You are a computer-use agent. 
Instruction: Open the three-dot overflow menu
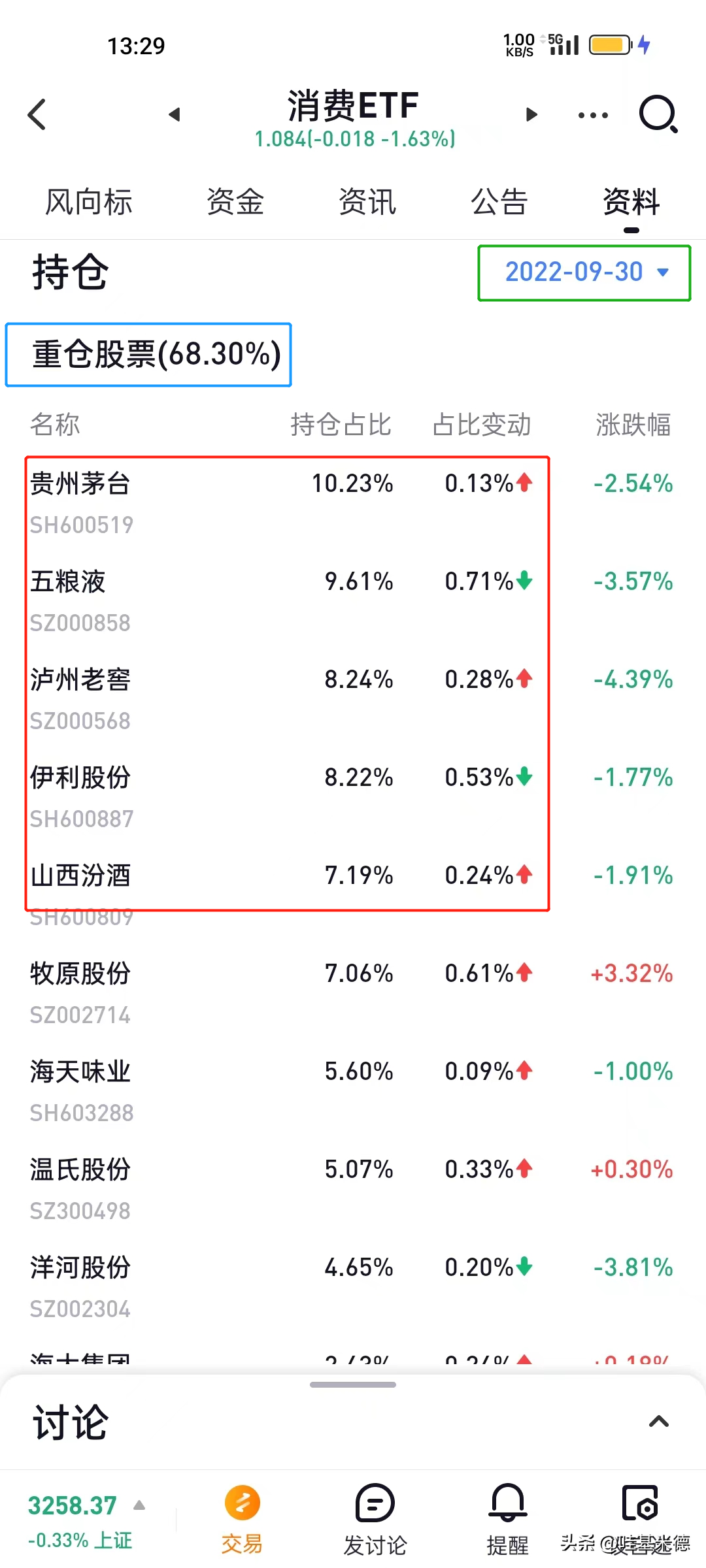point(593,116)
